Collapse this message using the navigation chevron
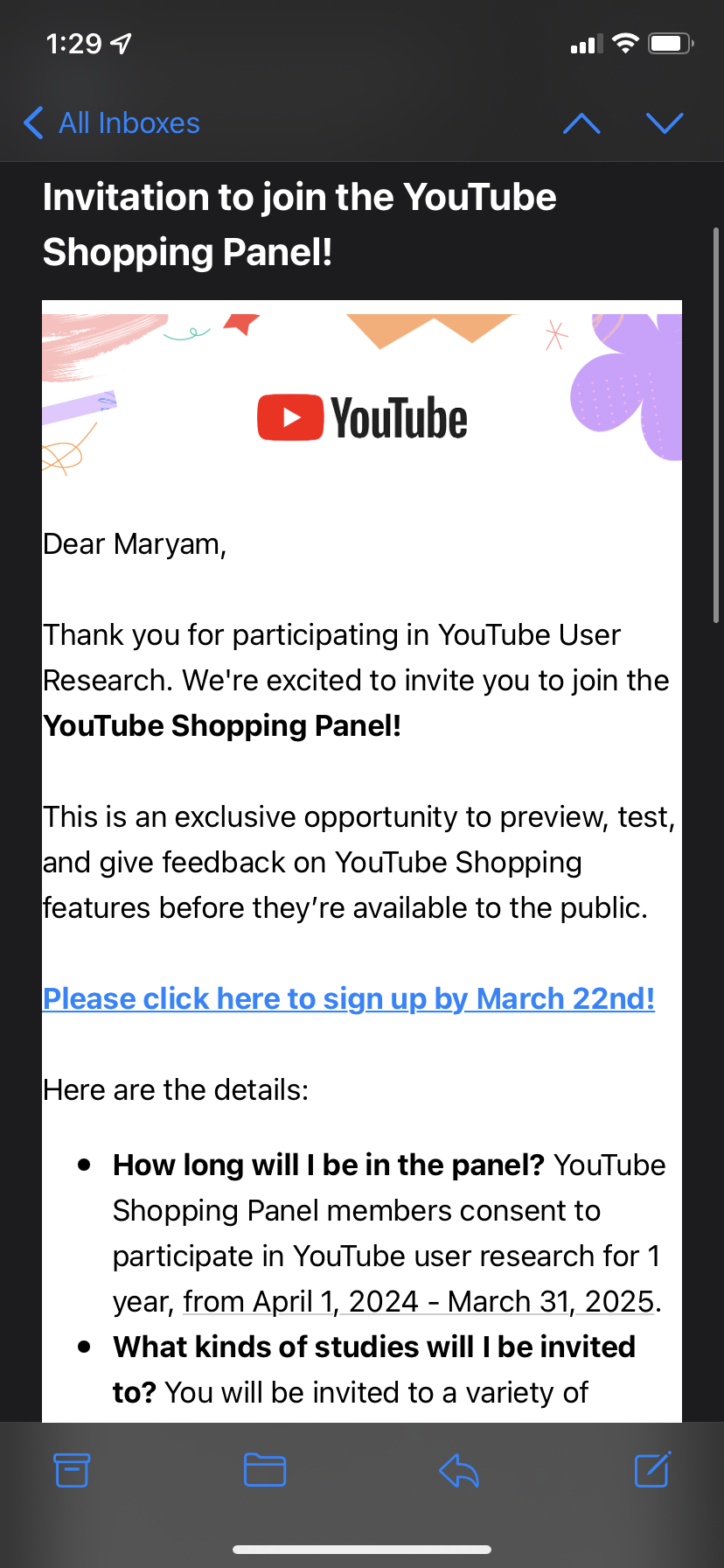This screenshot has width=724, height=1568. [x=581, y=123]
